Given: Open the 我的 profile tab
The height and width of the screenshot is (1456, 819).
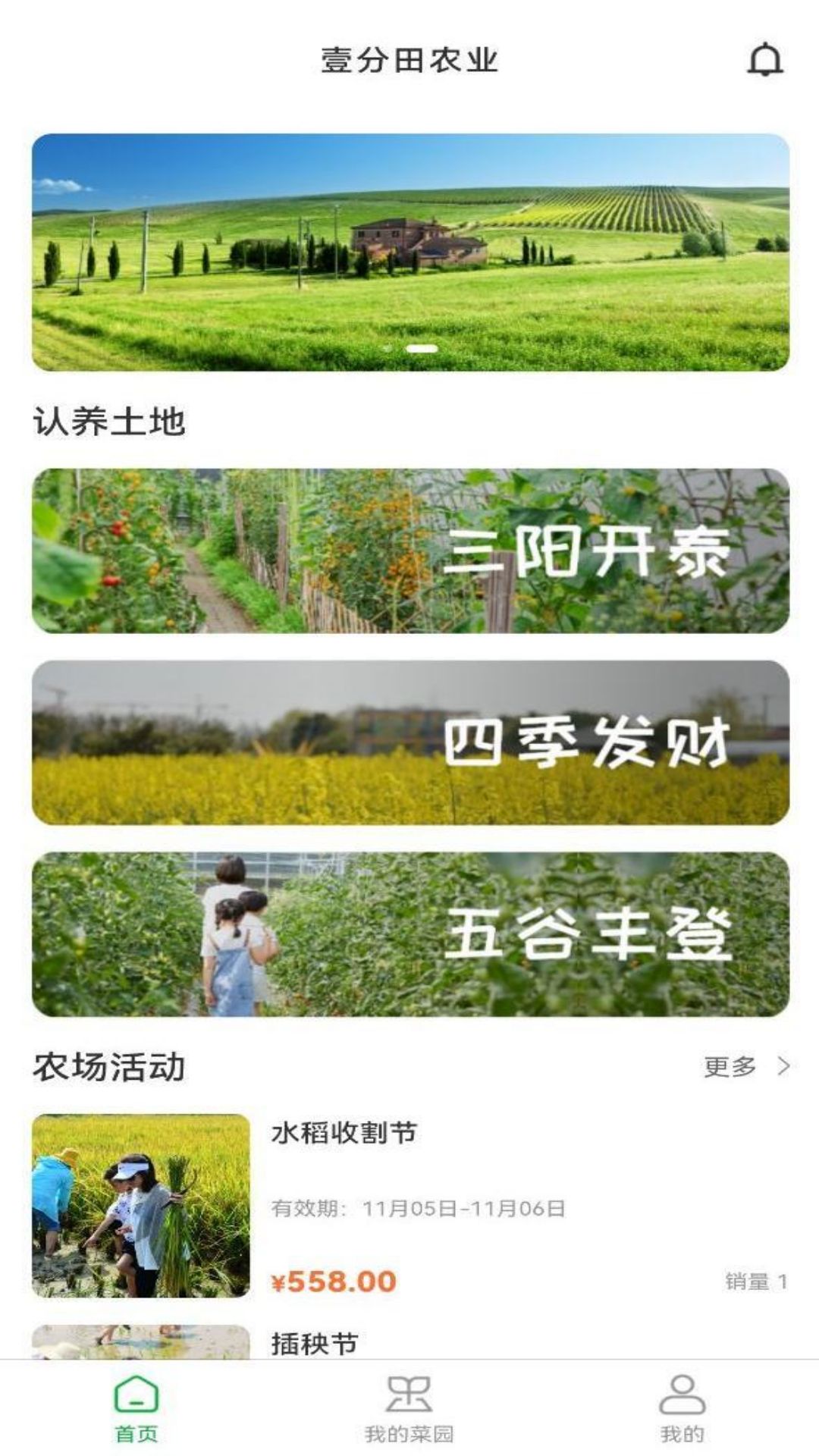Looking at the screenshot, I should pos(682,1418).
